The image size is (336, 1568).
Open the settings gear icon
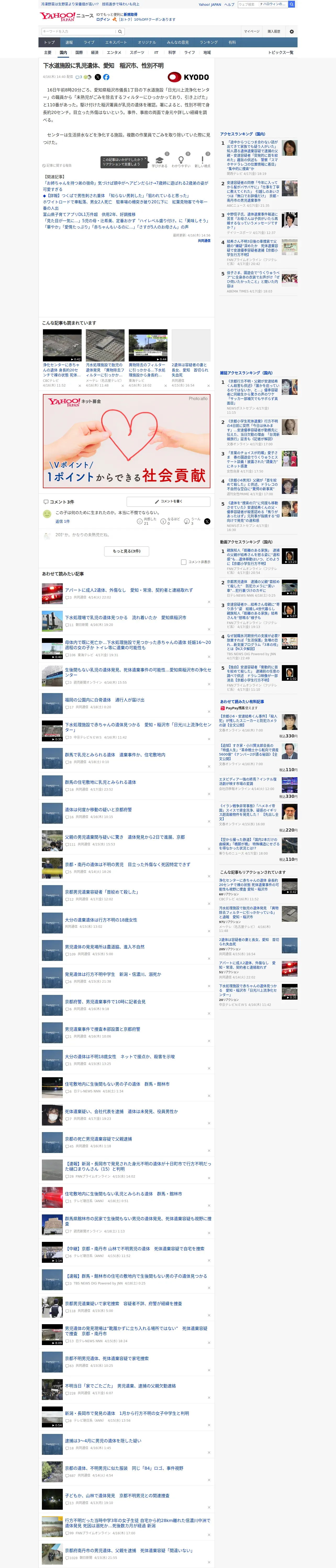pos(292,32)
